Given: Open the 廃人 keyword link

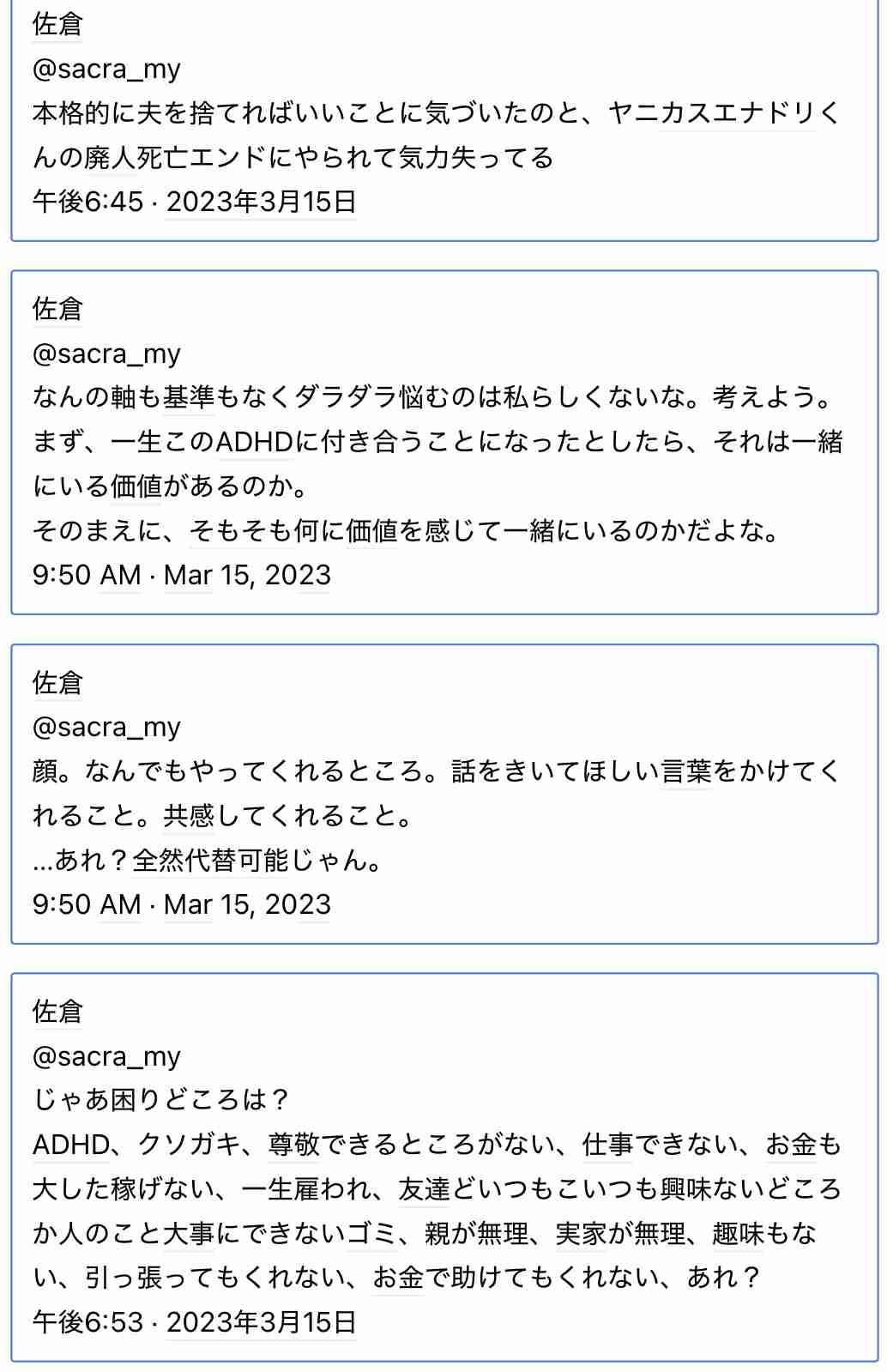Looking at the screenshot, I should [110, 158].
